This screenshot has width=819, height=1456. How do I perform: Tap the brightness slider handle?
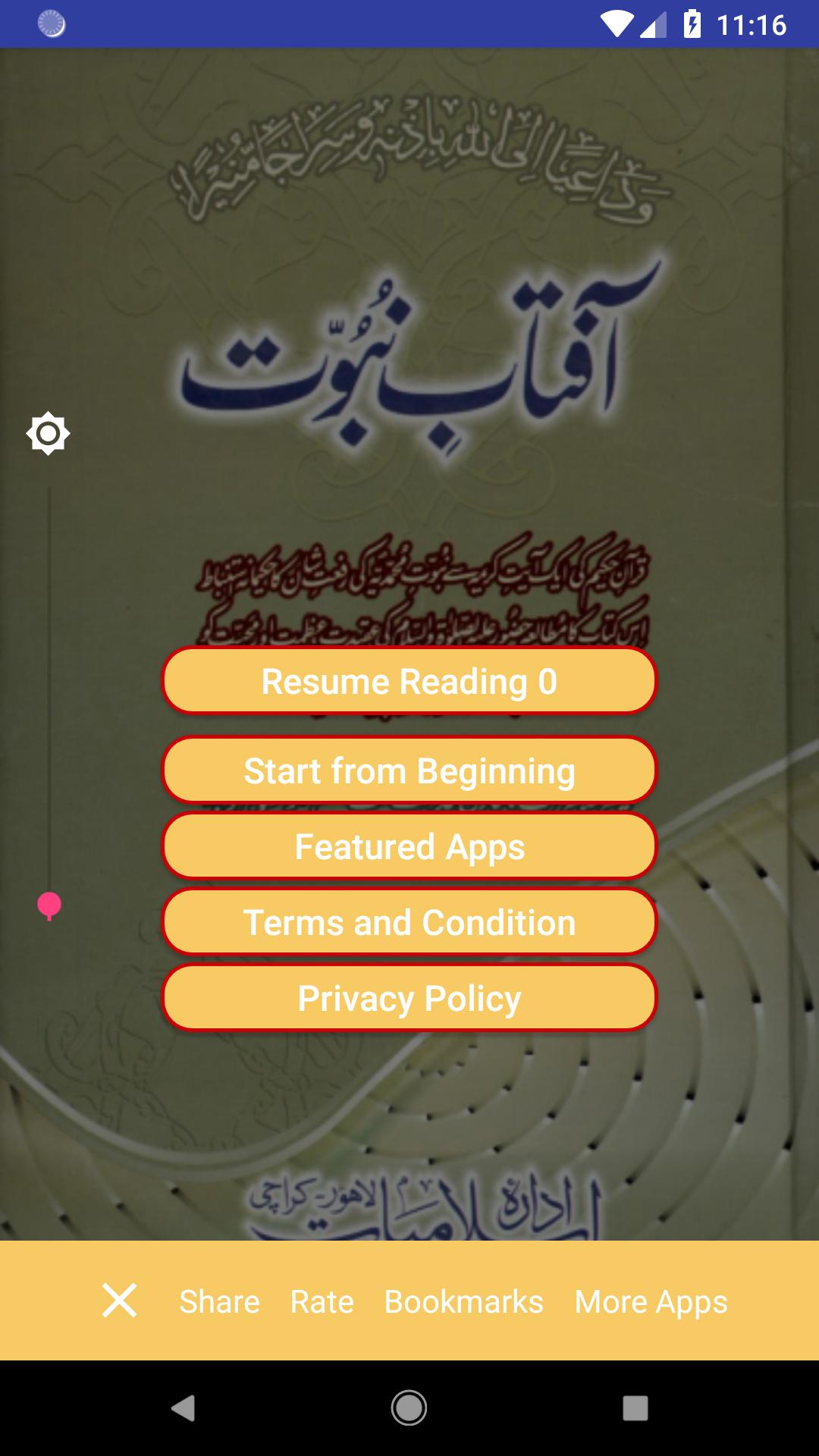(x=49, y=905)
